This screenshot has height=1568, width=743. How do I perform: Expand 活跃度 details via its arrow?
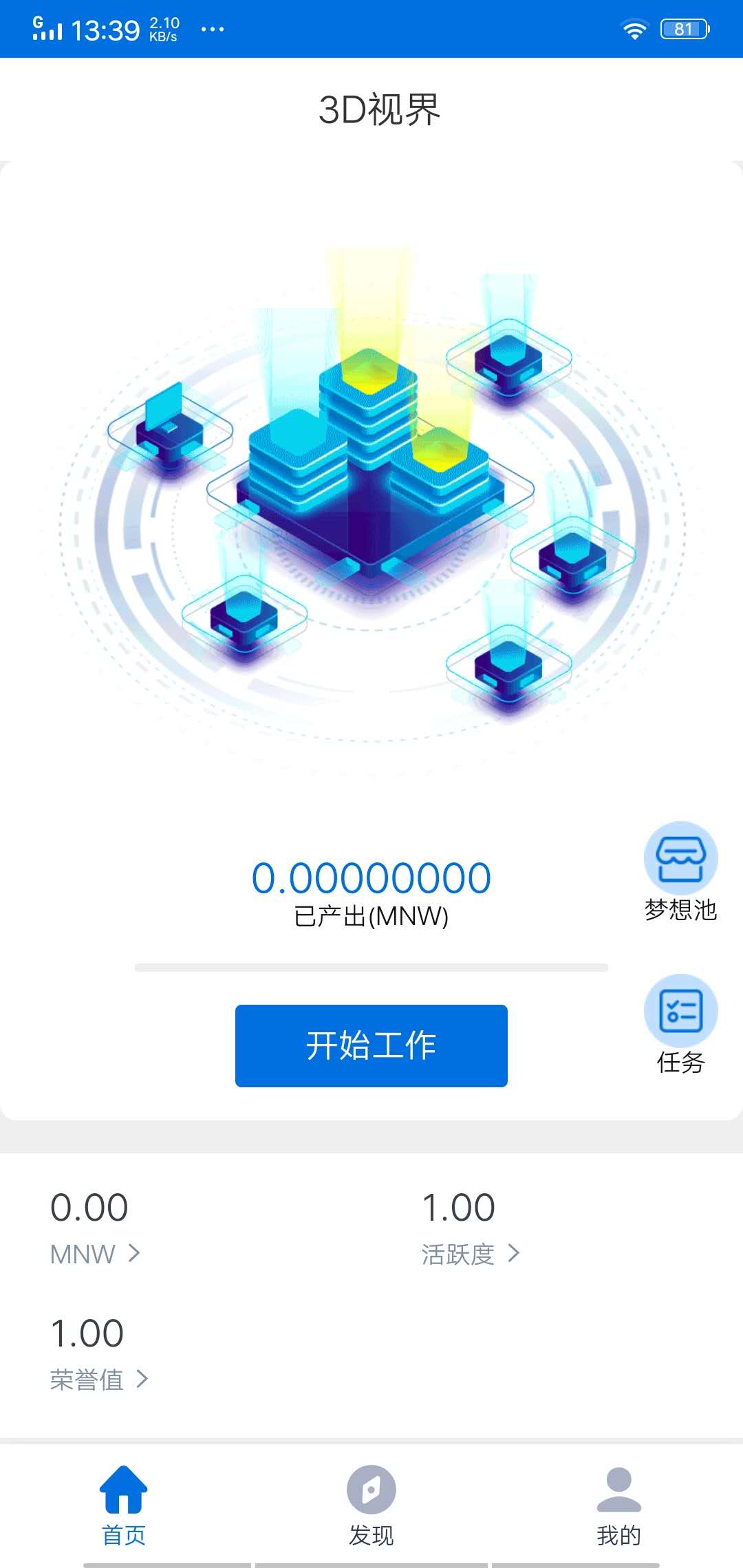pos(513,1253)
